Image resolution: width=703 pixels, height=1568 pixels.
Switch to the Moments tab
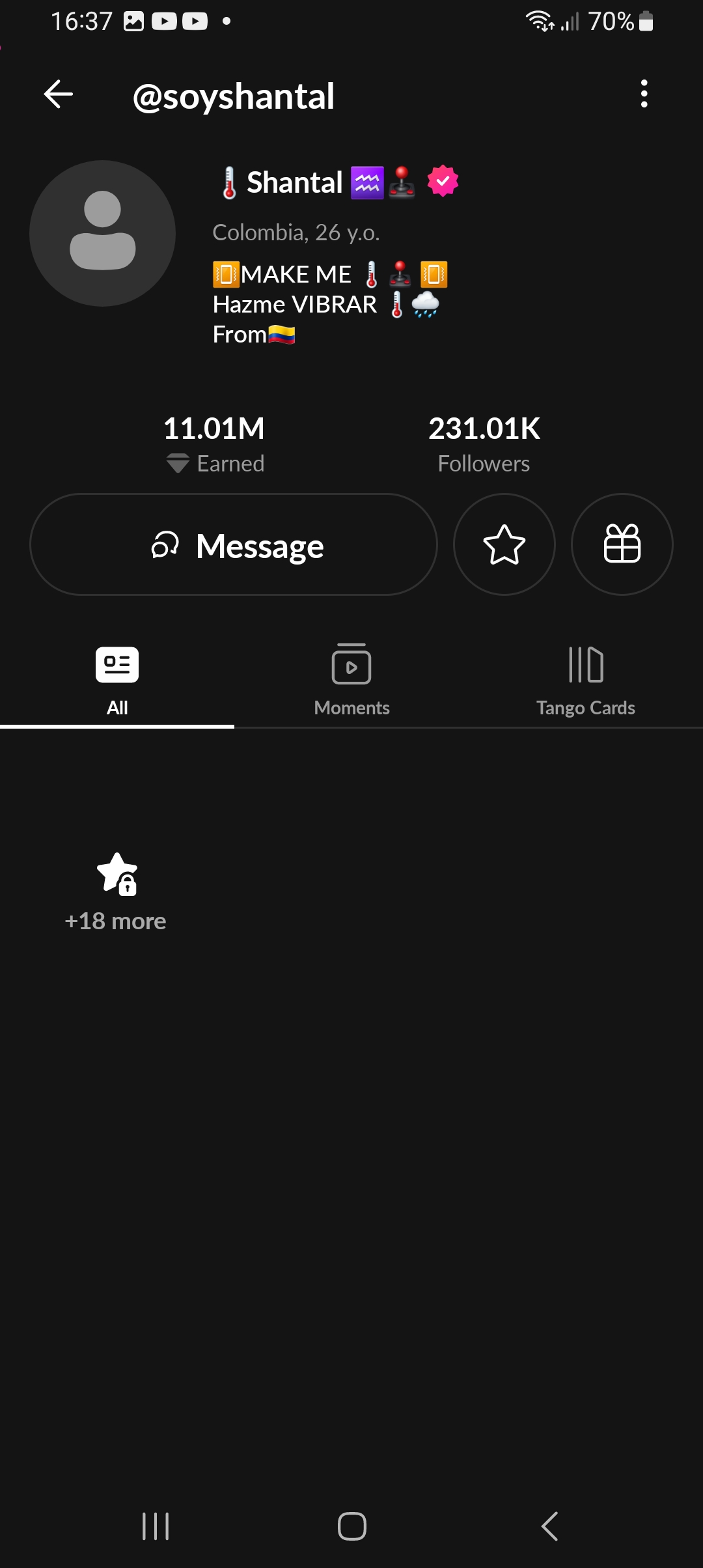(x=351, y=680)
